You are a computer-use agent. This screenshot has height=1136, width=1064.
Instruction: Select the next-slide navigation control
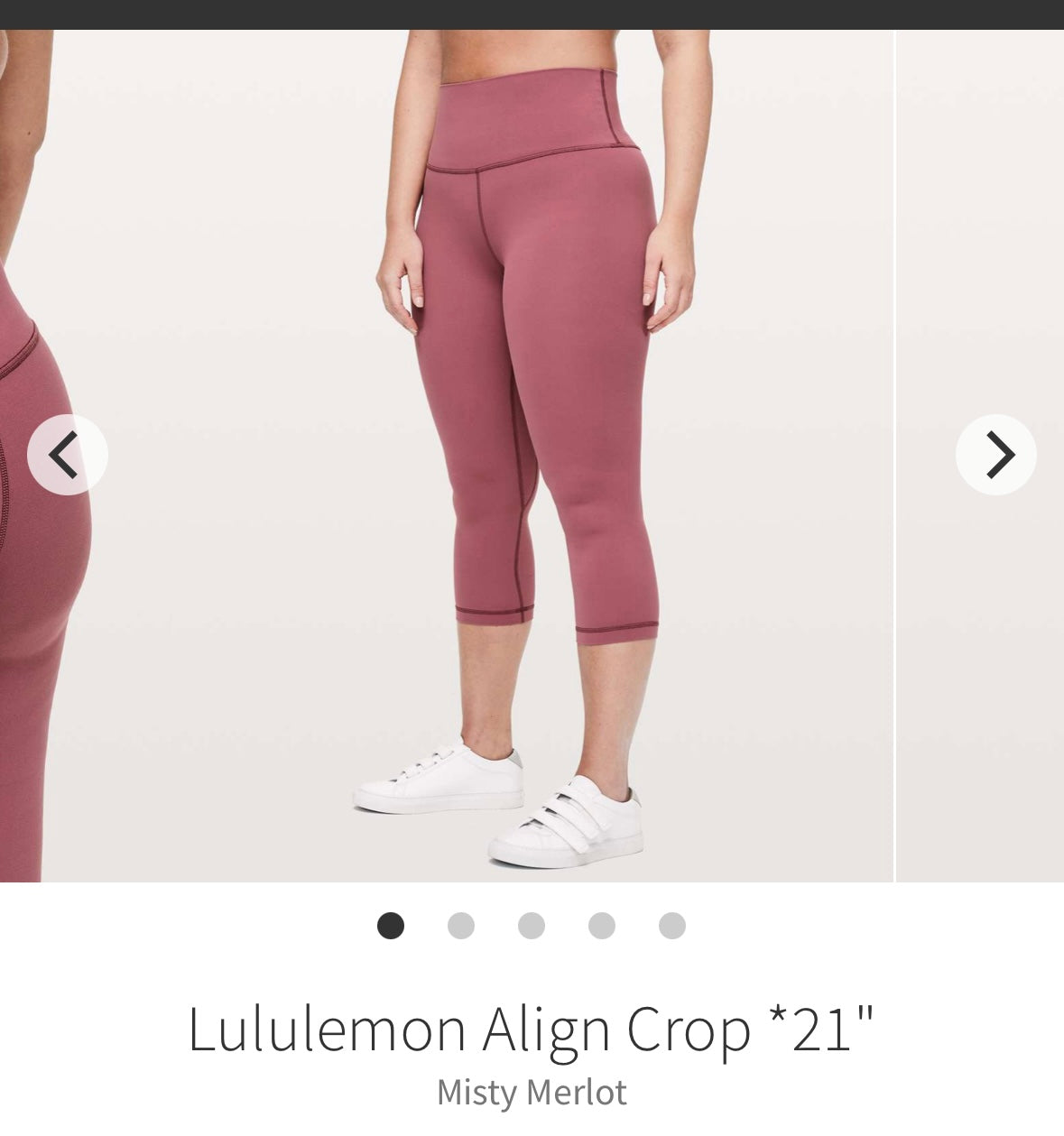point(994,456)
